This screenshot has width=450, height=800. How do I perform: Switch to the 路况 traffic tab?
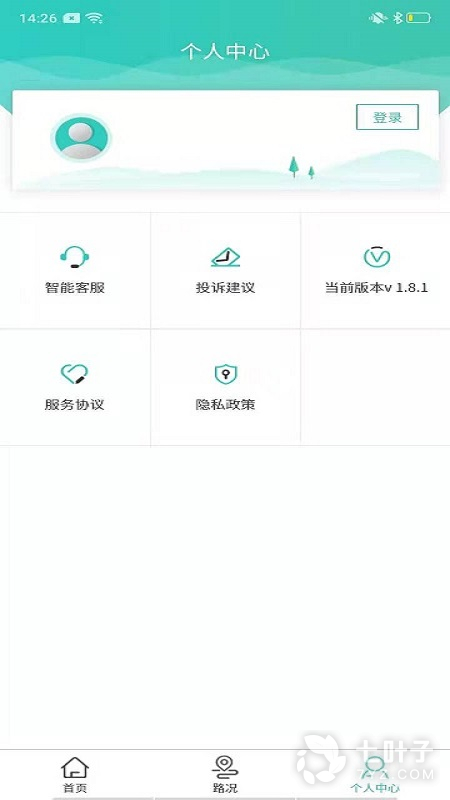click(x=225, y=774)
